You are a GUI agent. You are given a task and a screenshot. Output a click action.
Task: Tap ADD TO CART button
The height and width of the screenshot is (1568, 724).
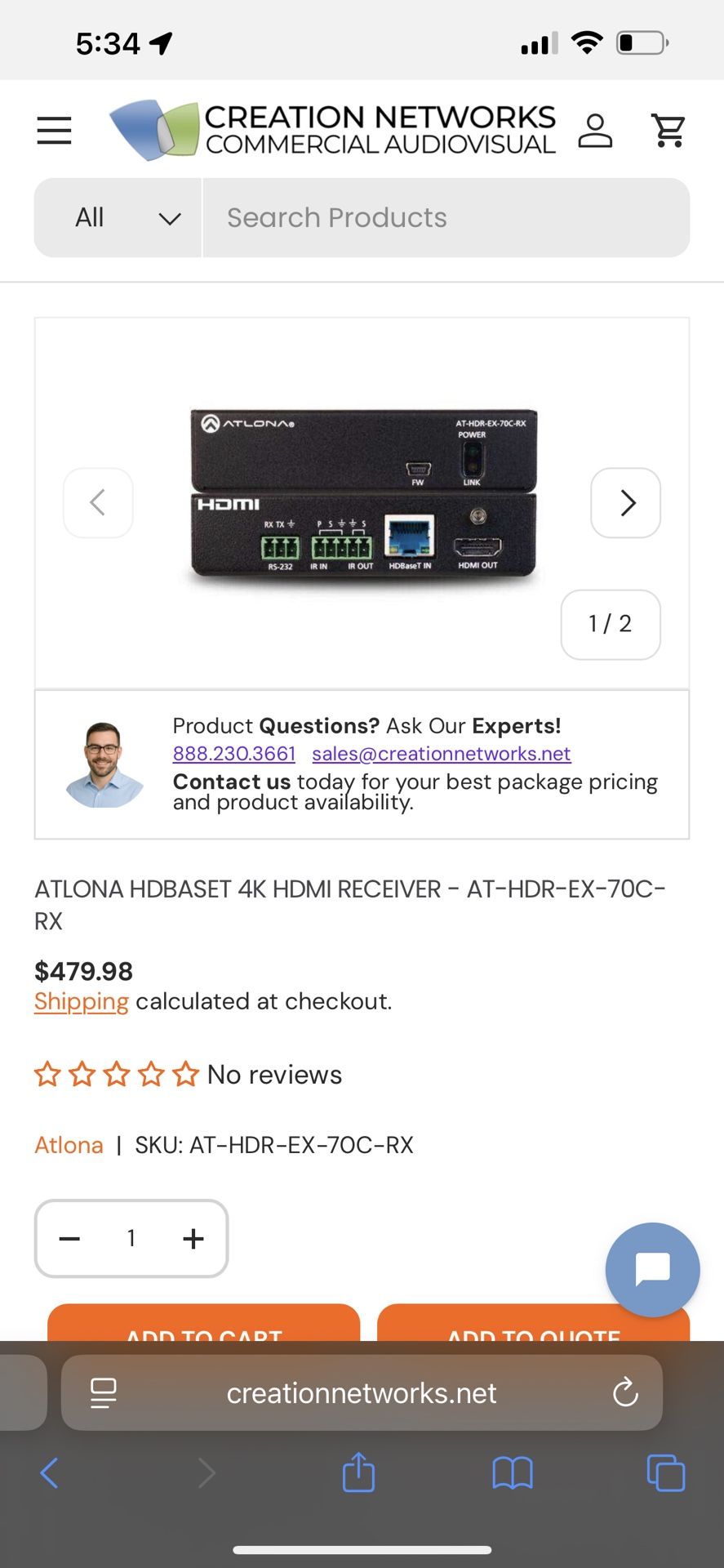tap(202, 1331)
